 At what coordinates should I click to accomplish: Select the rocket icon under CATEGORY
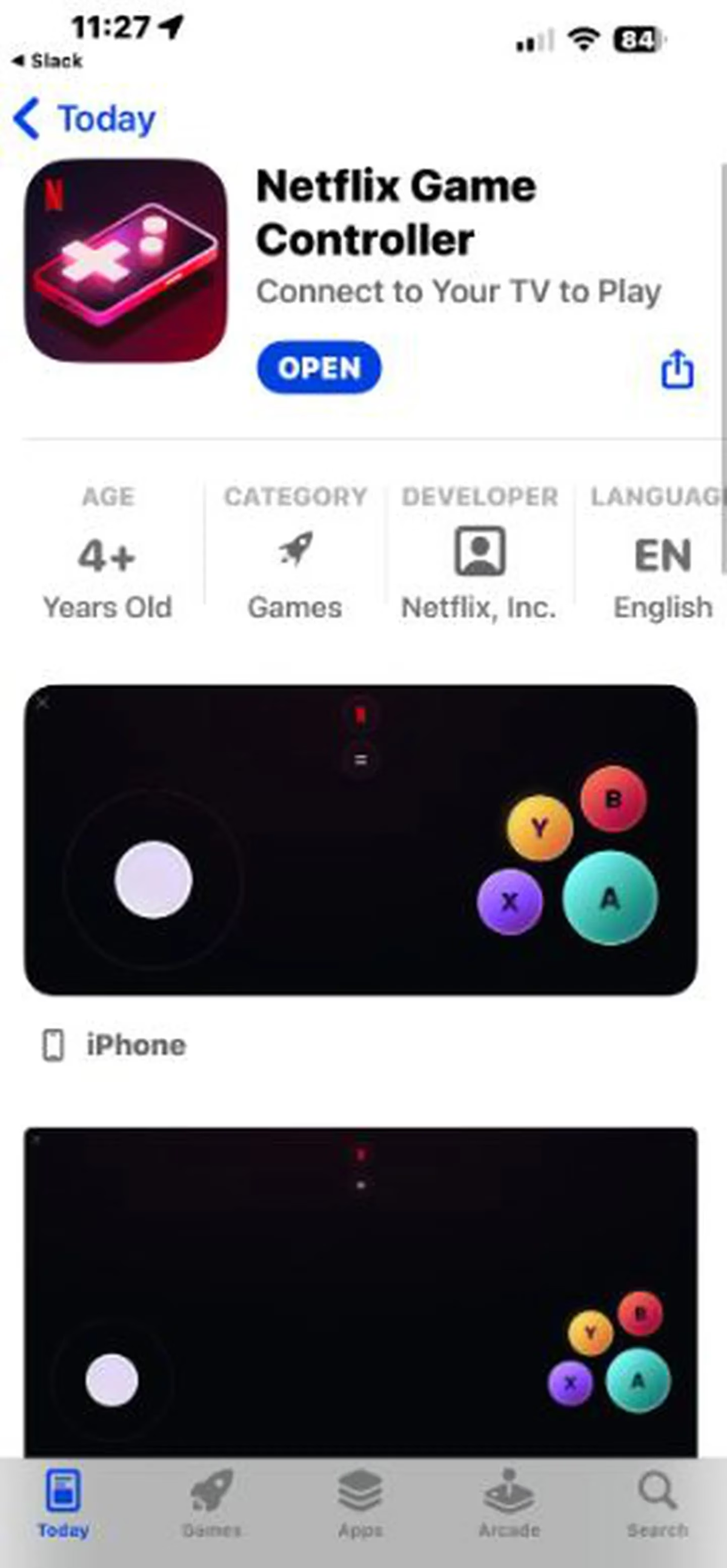point(294,554)
